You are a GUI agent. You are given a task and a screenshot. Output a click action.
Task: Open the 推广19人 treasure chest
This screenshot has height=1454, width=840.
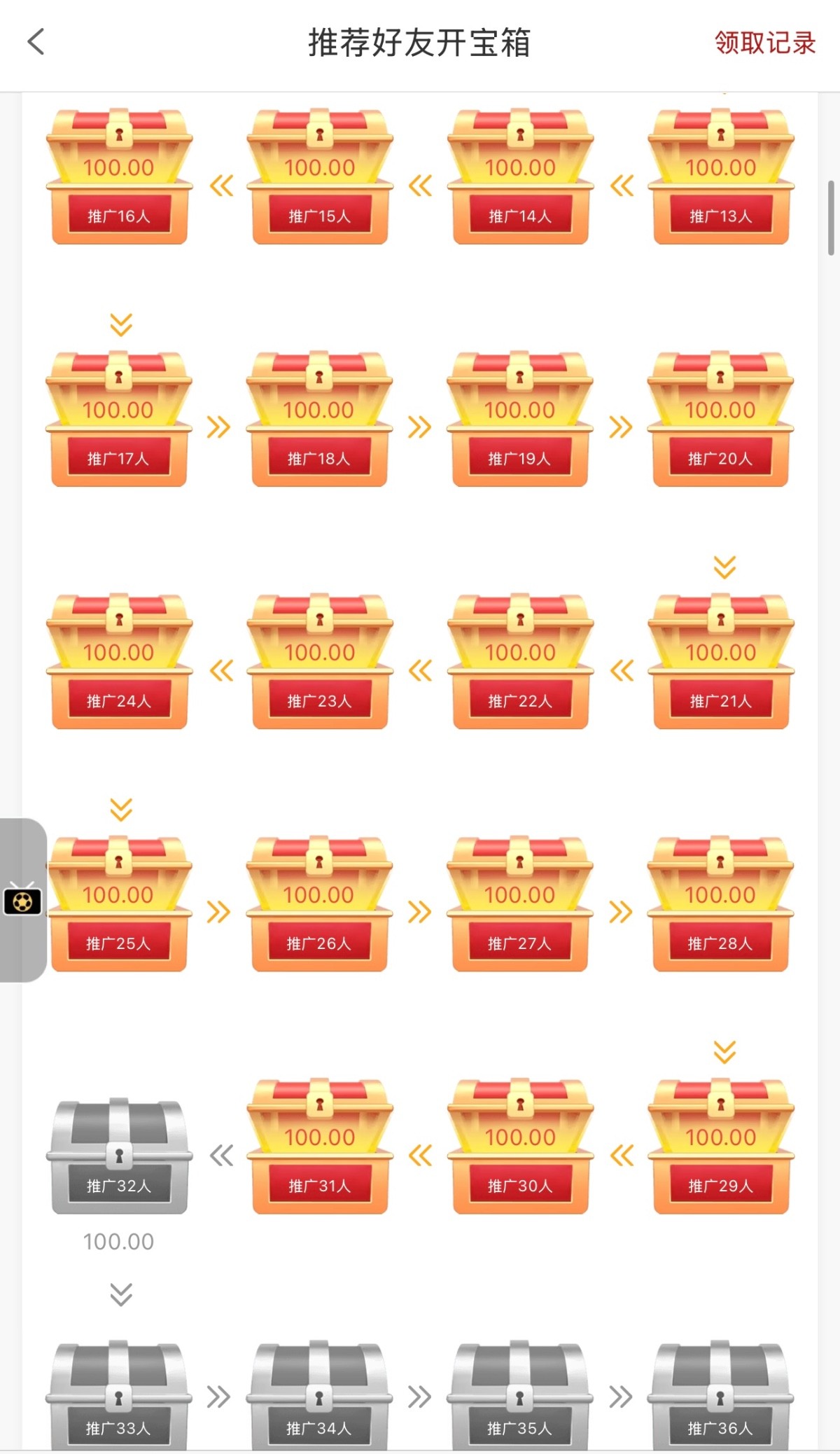tap(520, 419)
